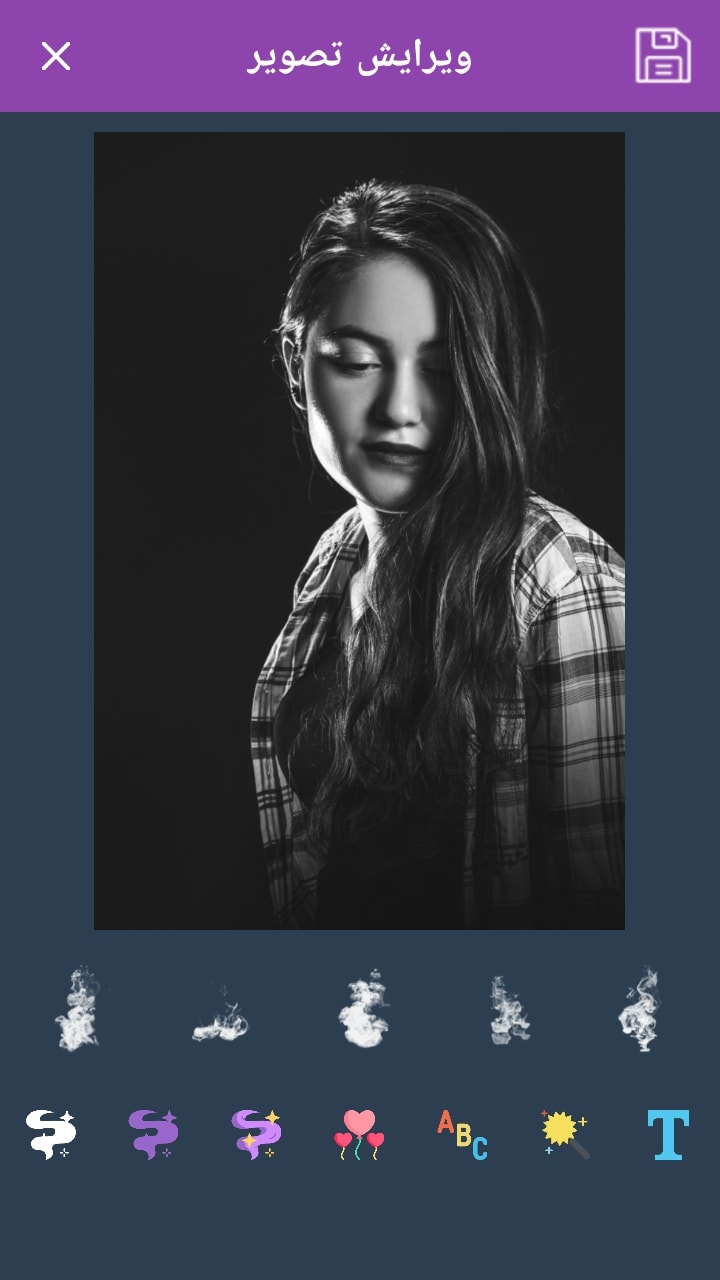Open the colorful ABC letter stickers
Screen dimensions: 720x1280
tap(462, 1134)
